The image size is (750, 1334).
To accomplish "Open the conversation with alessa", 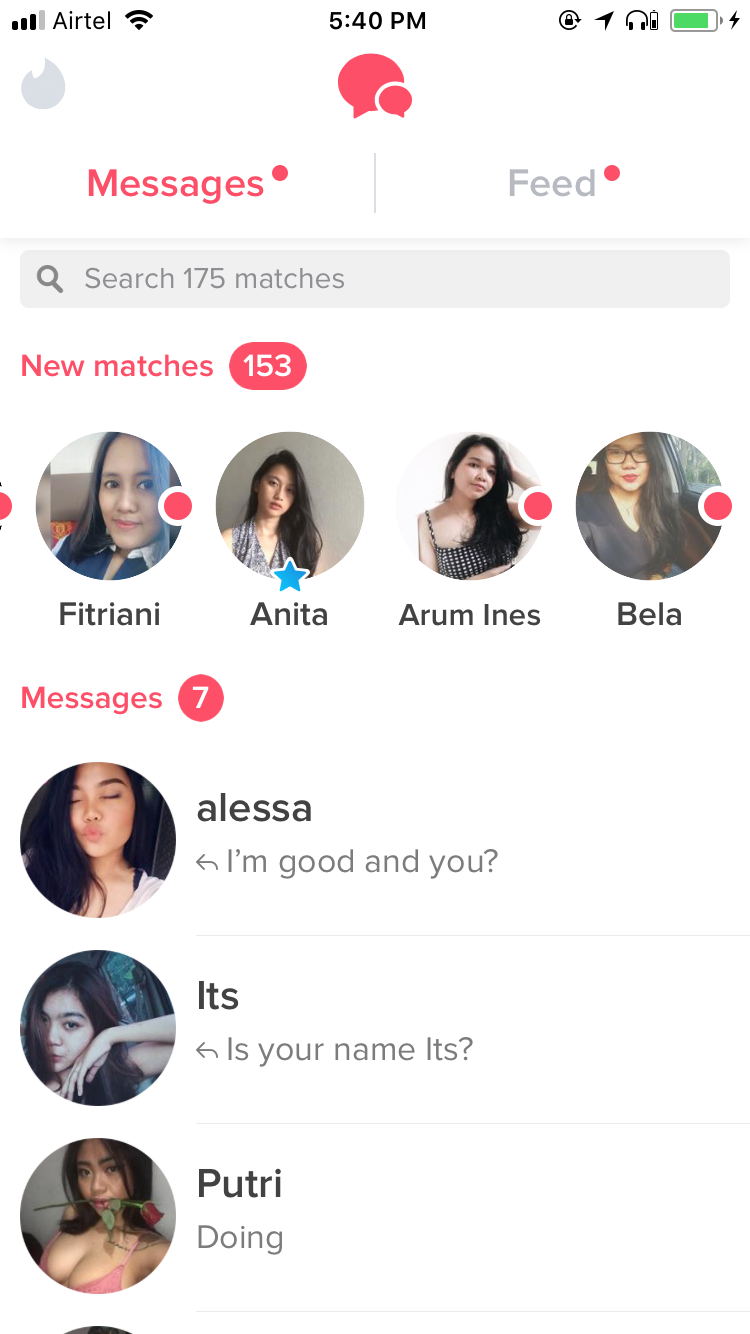I will (x=375, y=840).
